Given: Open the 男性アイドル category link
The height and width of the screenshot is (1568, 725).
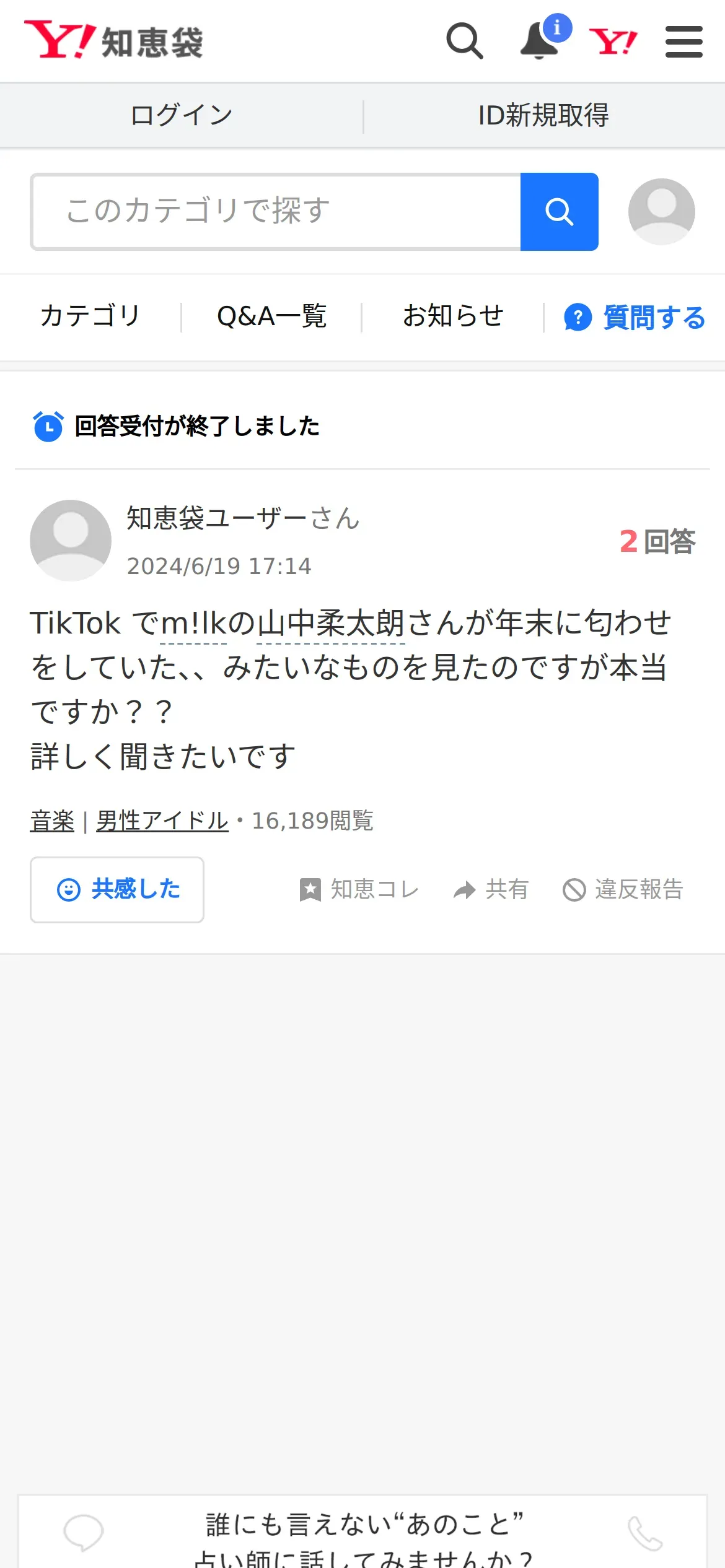Looking at the screenshot, I should tap(162, 821).
